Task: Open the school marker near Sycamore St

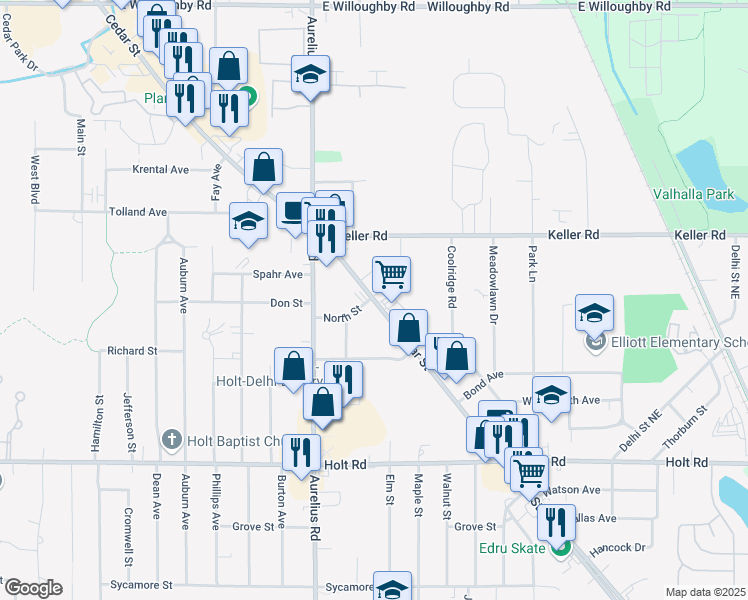Action: pos(392,590)
